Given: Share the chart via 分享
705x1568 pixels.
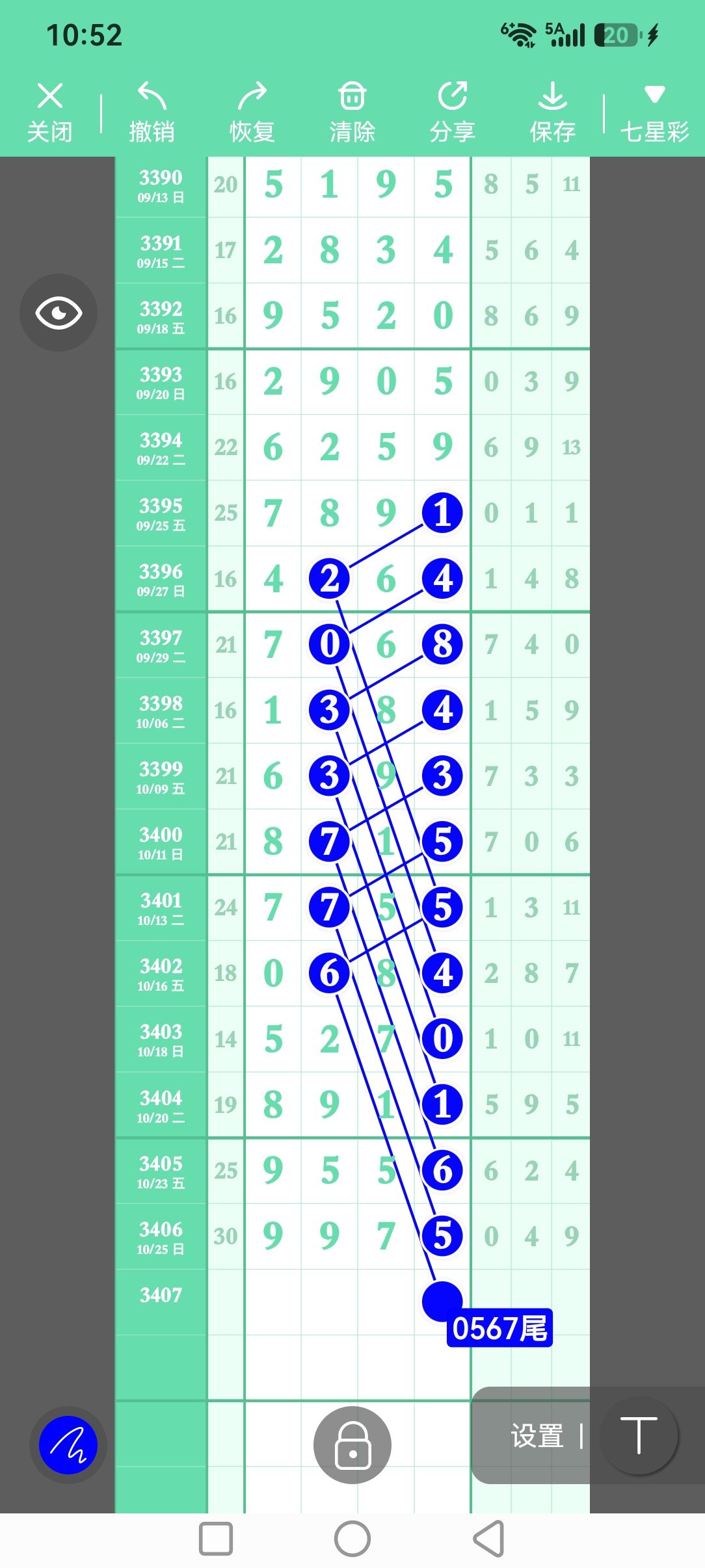Looking at the screenshot, I should [x=452, y=112].
